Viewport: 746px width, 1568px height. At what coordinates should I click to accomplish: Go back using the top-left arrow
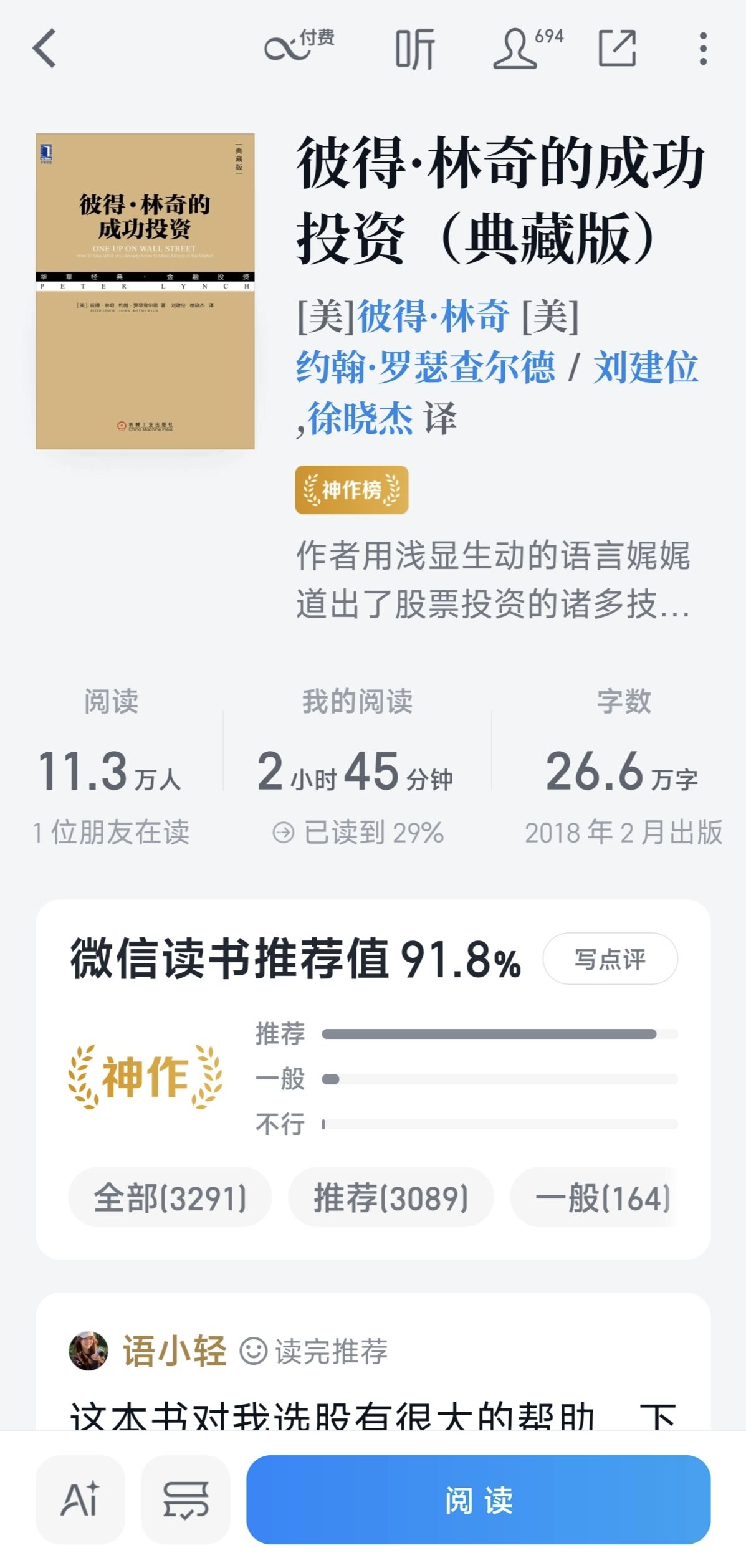click(45, 48)
